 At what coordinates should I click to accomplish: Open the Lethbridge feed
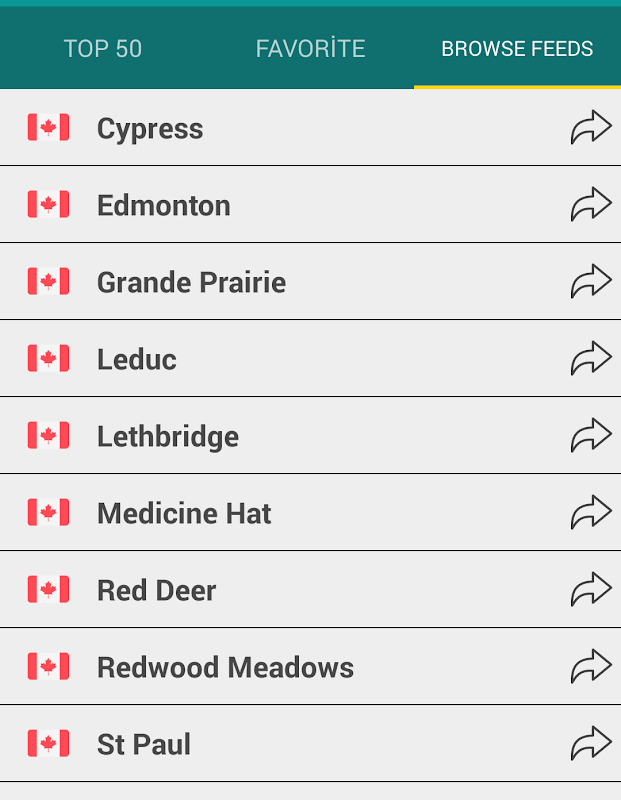click(168, 436)
